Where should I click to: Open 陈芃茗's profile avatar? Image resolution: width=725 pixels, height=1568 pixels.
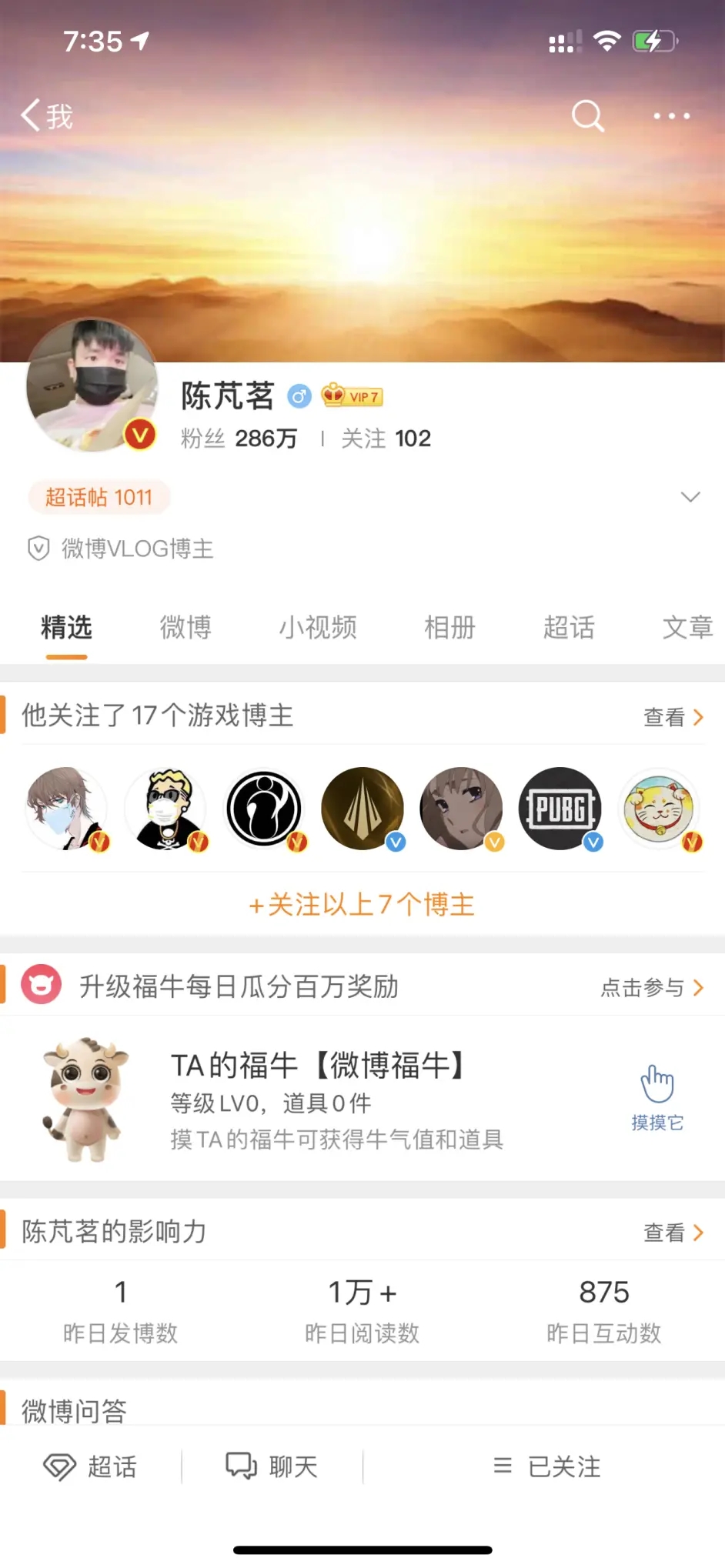(x=92, y=385)
